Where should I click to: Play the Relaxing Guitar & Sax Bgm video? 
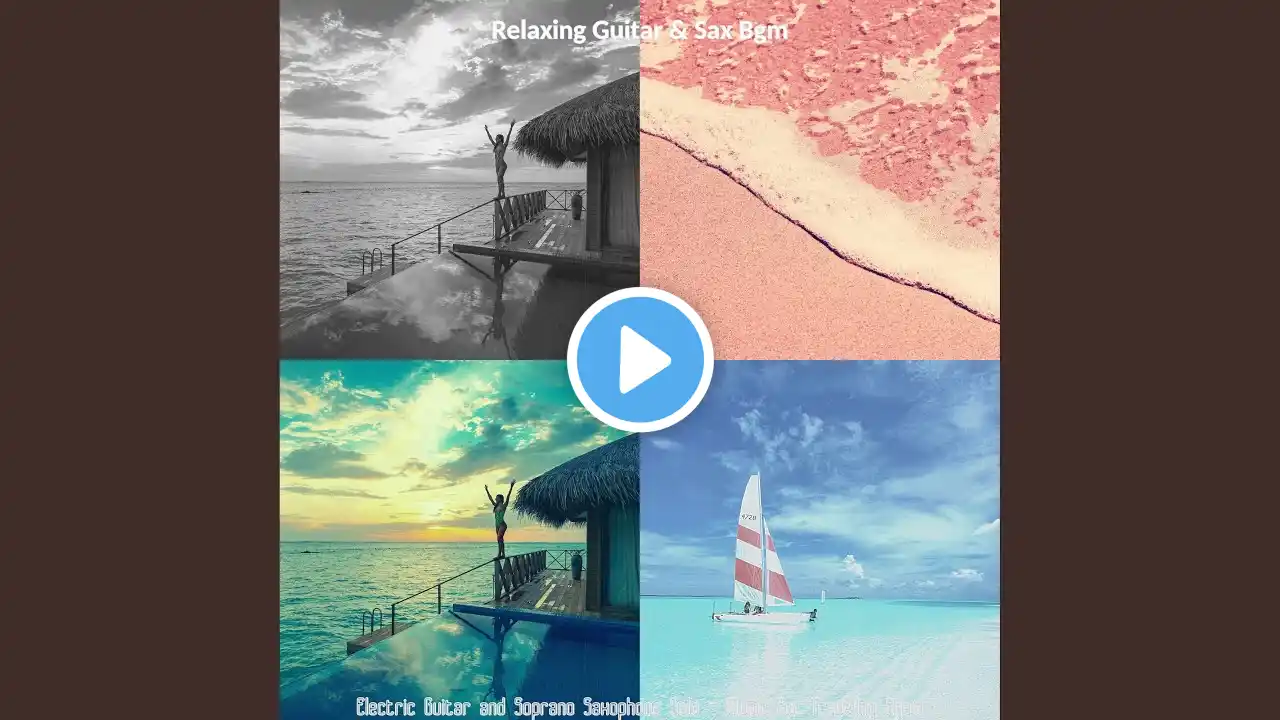[x=640, y=360]
